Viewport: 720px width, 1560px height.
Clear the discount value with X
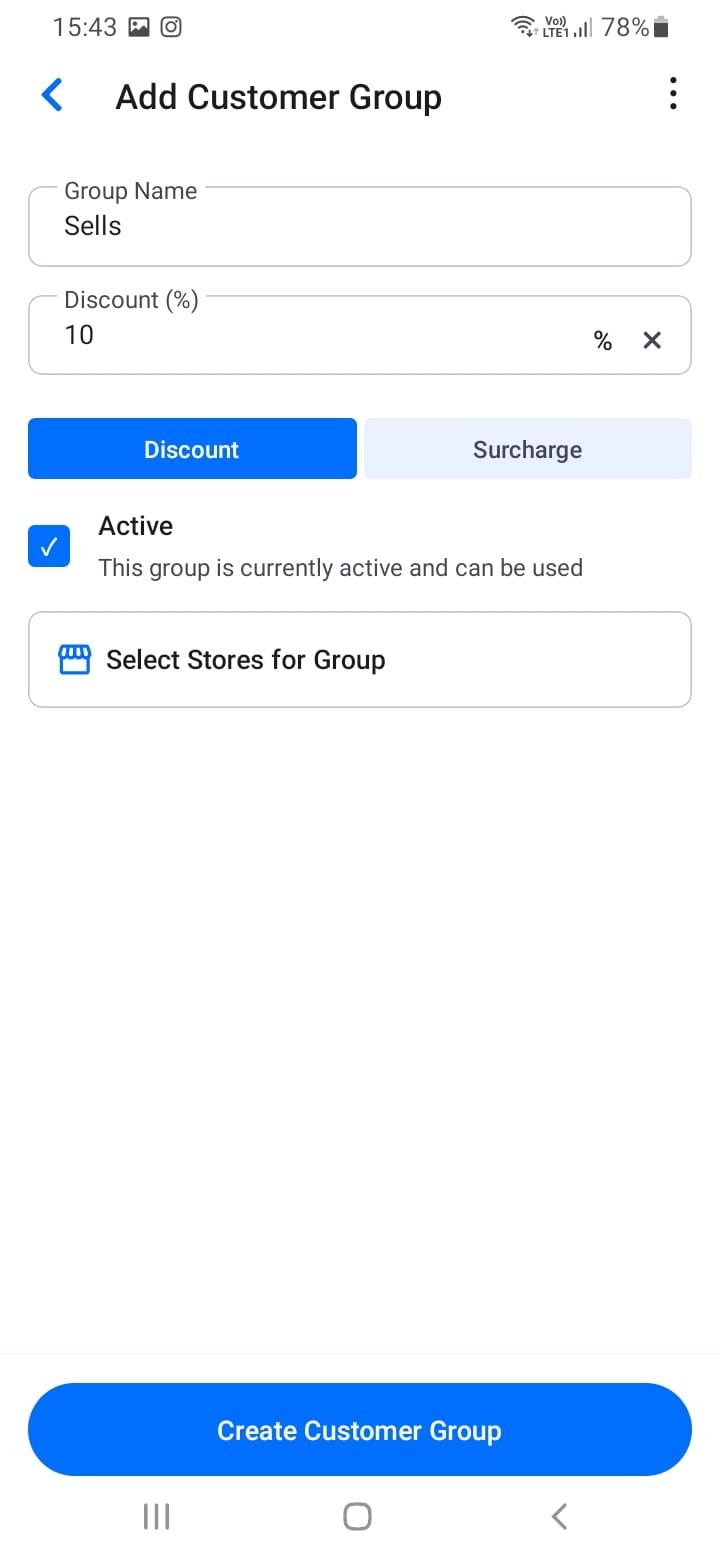652,341
